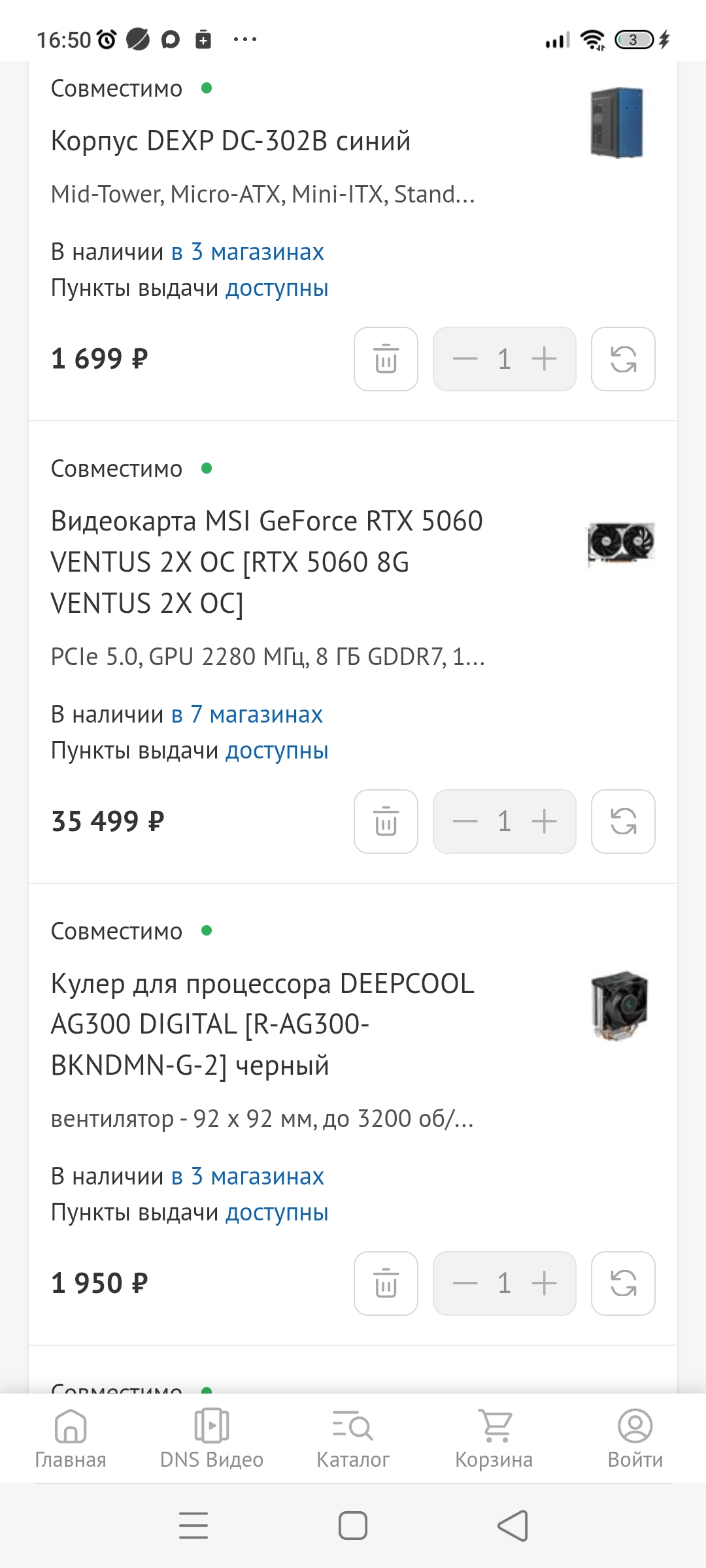The height and width of the screenshot is (1568, 706).
Task: Remove the MSI GeForce RTX 5060 video card
Action: (386, 821)
